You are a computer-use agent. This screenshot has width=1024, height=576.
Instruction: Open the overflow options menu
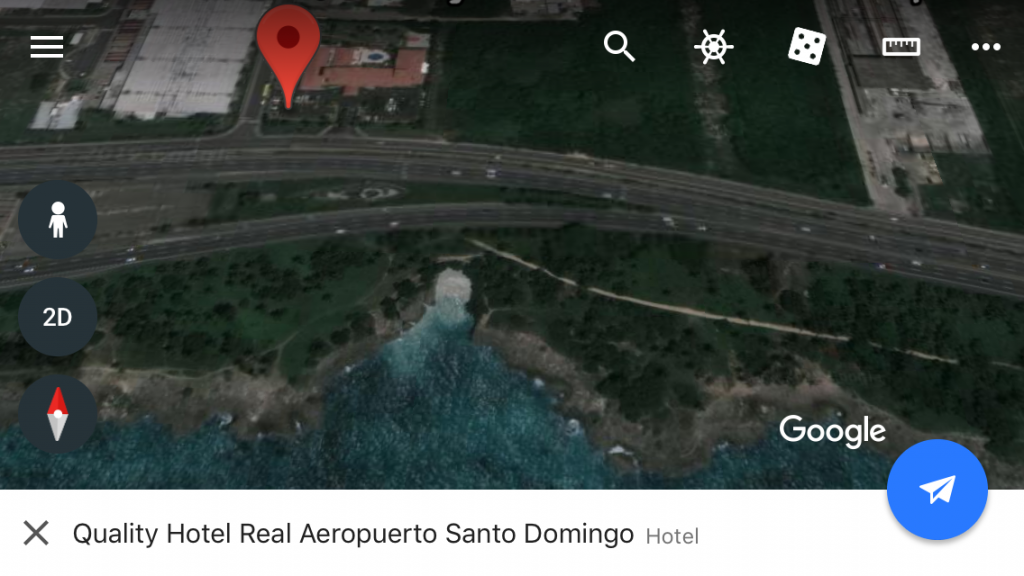click(985, 47)
